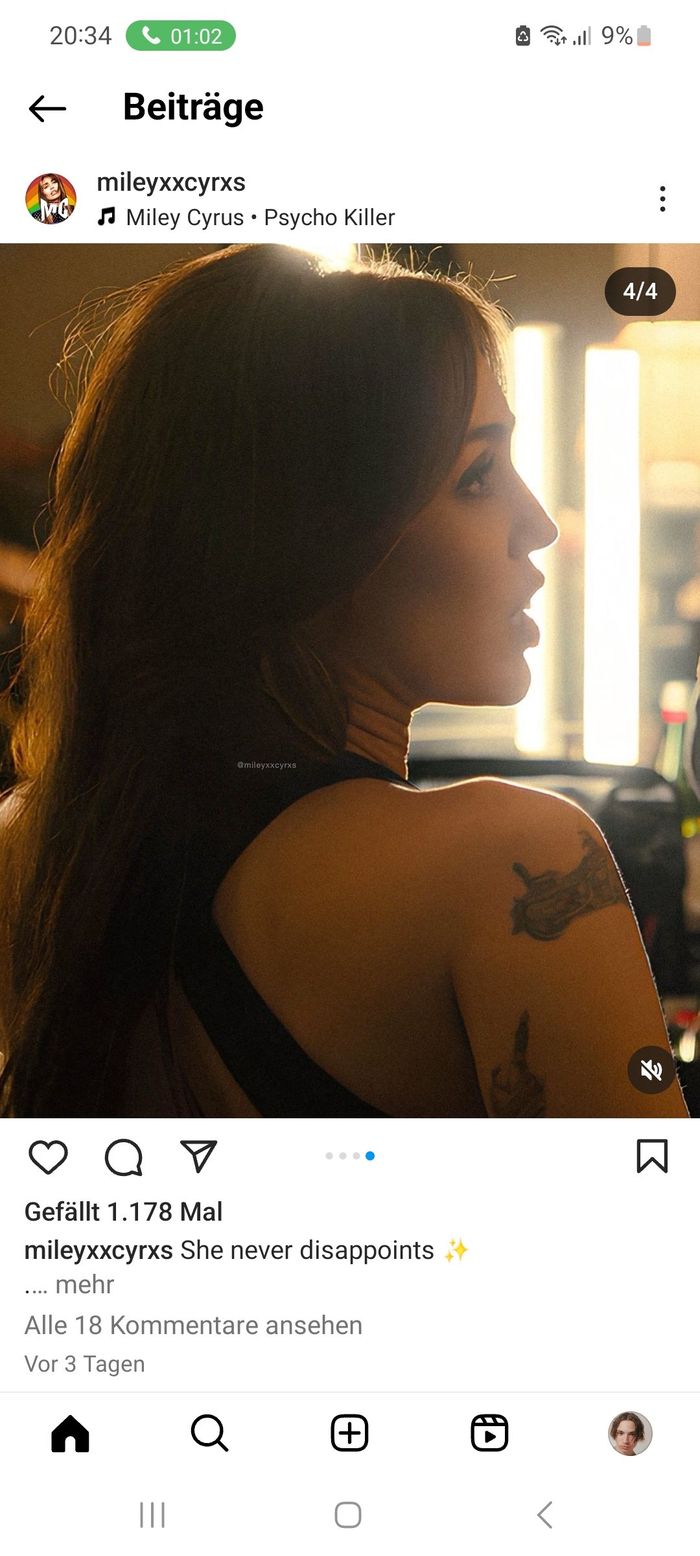Open your own profile tab

click(630, 1433)
